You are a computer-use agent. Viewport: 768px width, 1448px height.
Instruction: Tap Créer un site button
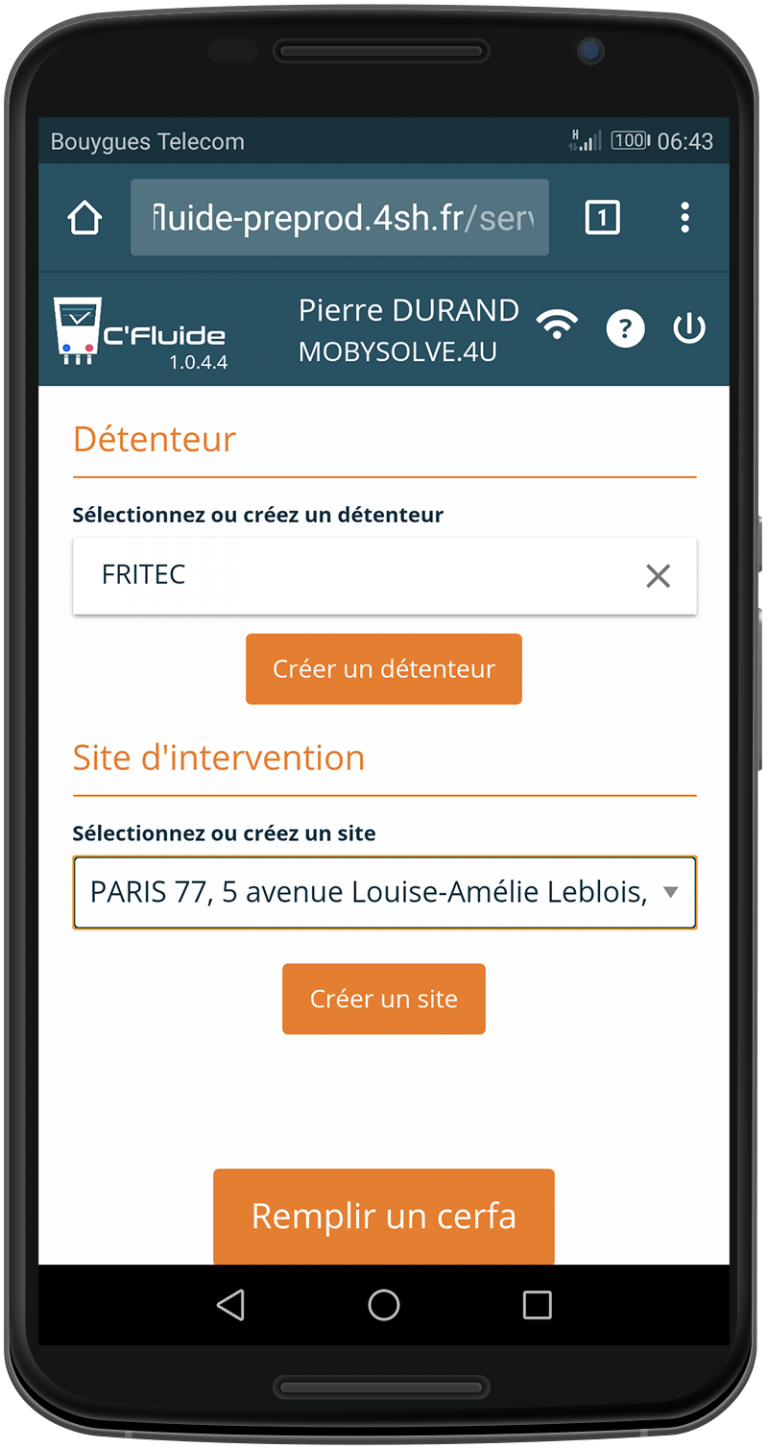pos(384,999)
